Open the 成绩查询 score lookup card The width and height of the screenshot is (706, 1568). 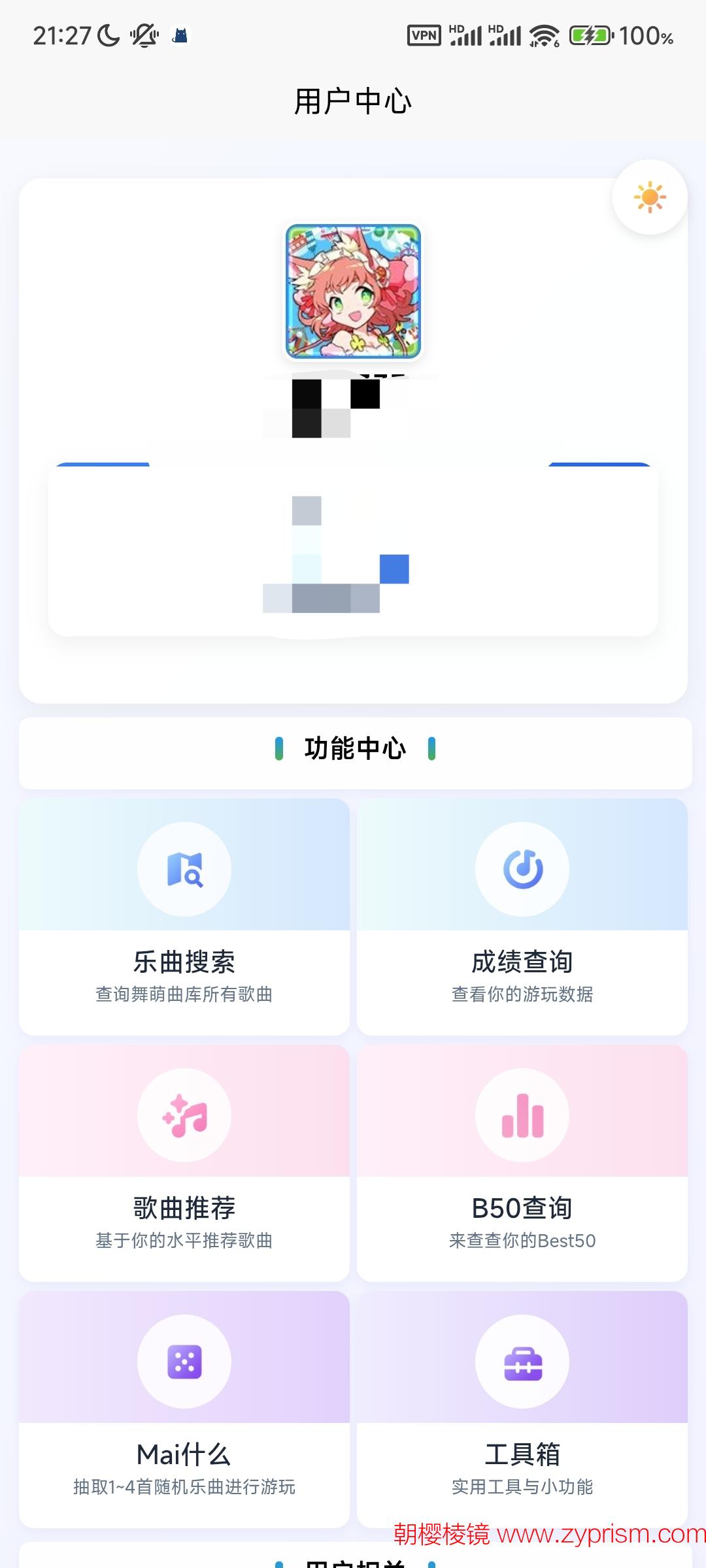point(522,916)
